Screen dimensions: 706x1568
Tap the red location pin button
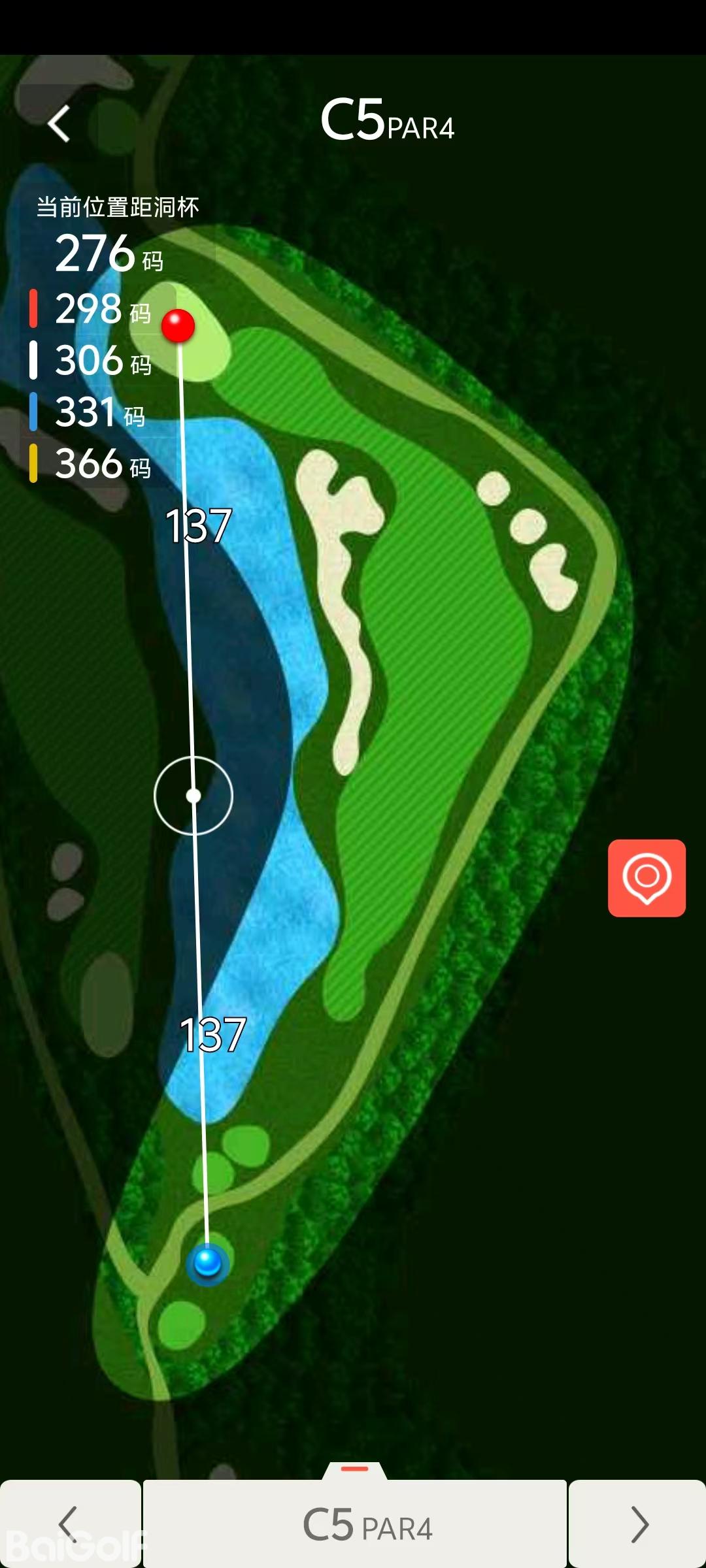pyautogui.click(x=647, y=877)
